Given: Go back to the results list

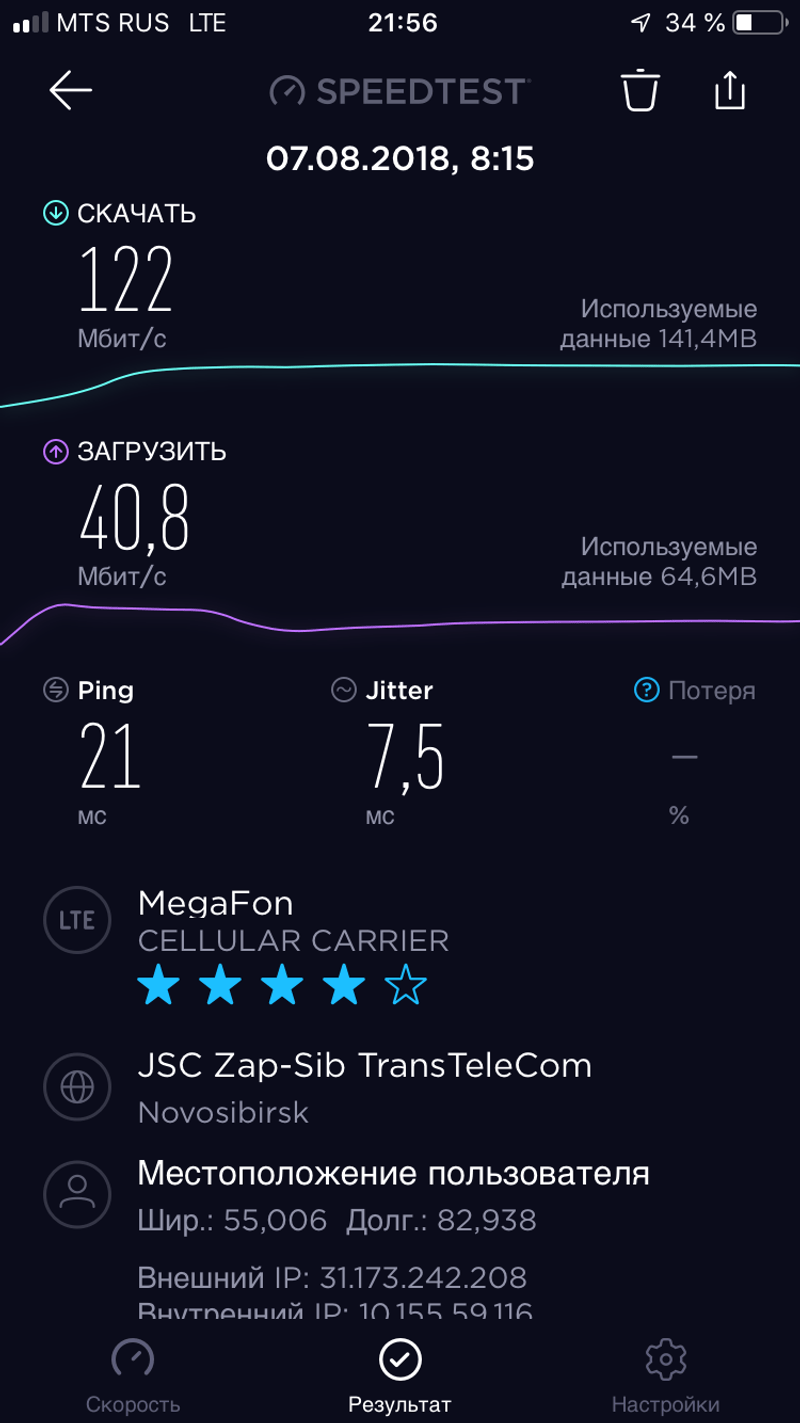Looking at the screenshot, I should (x=70, y=91).
